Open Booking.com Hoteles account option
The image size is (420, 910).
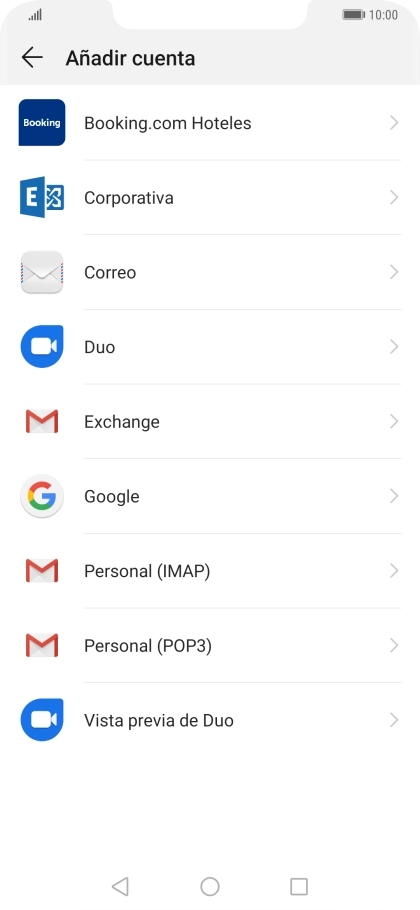[210, 123]
